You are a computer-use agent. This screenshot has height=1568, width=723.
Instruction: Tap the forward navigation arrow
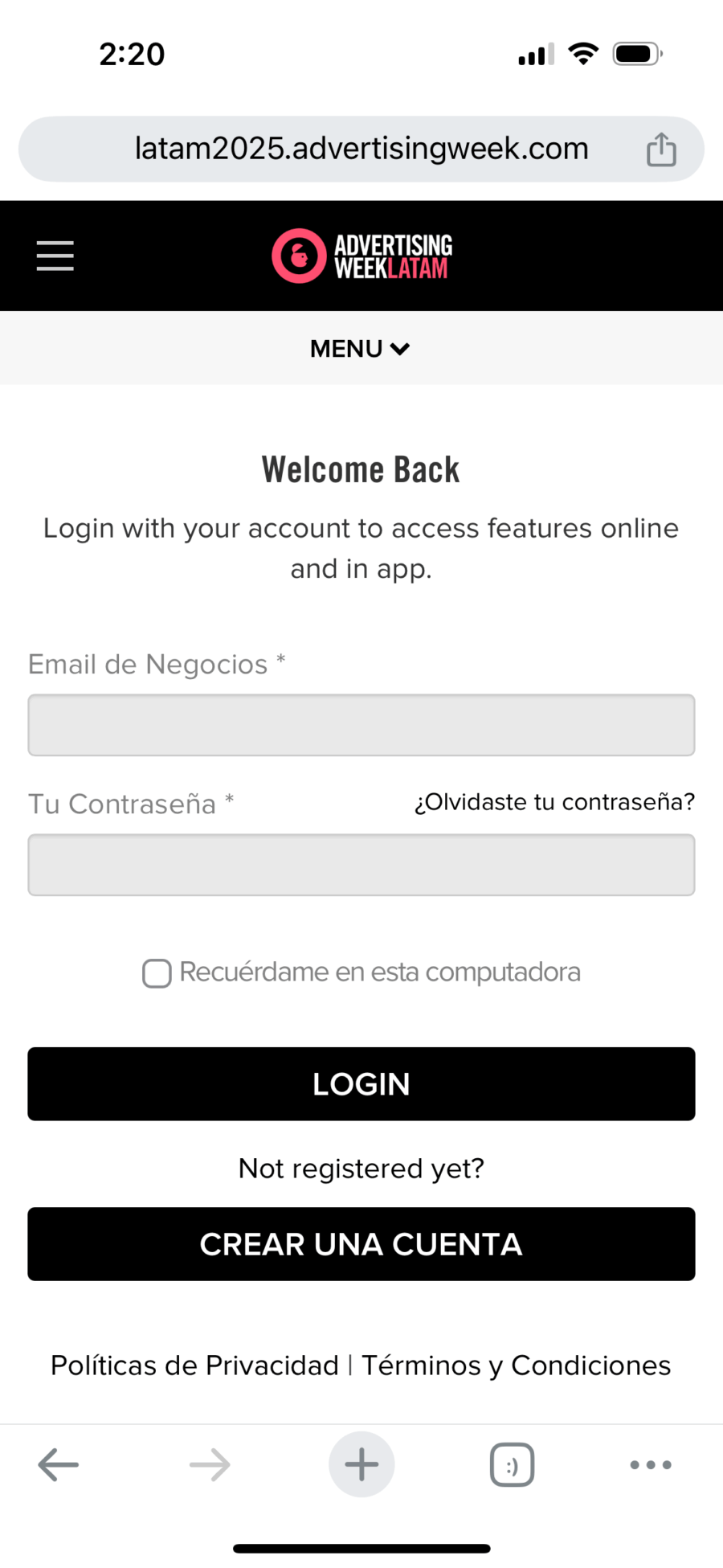(x=209, y=1464)
